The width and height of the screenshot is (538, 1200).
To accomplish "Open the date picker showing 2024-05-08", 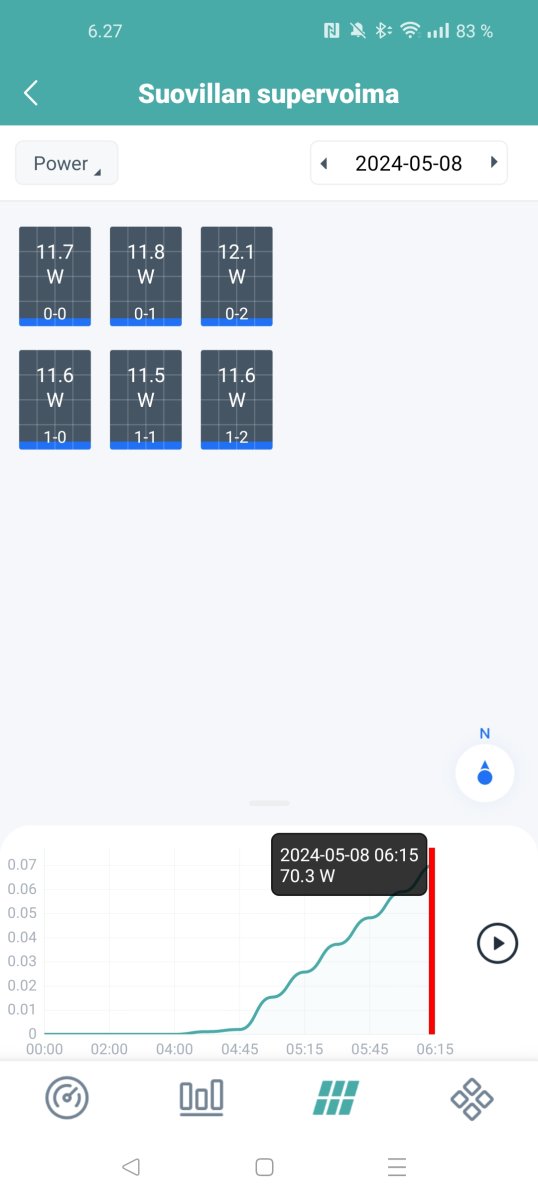I will [409, 163].
